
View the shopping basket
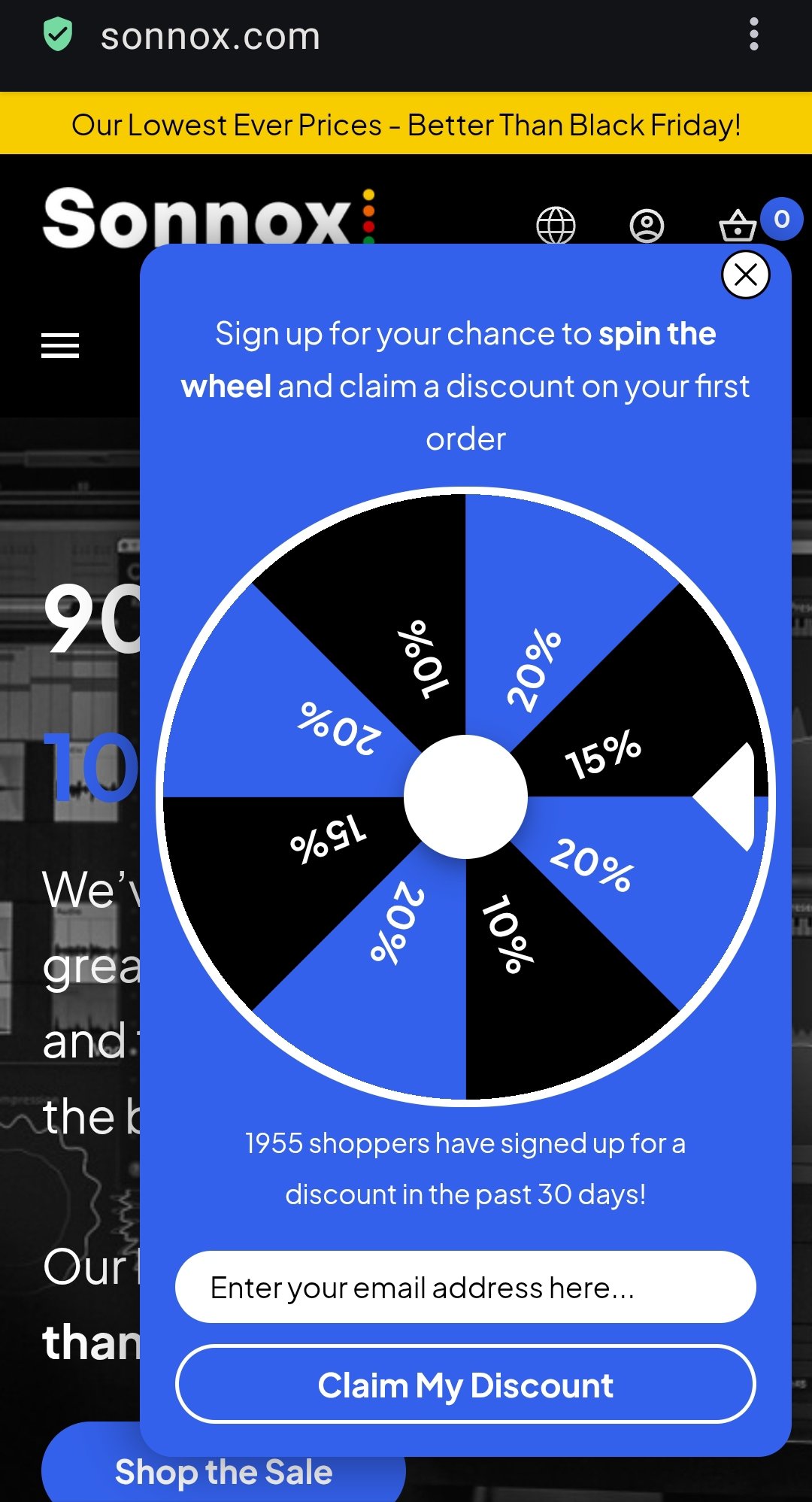point(738,225)
